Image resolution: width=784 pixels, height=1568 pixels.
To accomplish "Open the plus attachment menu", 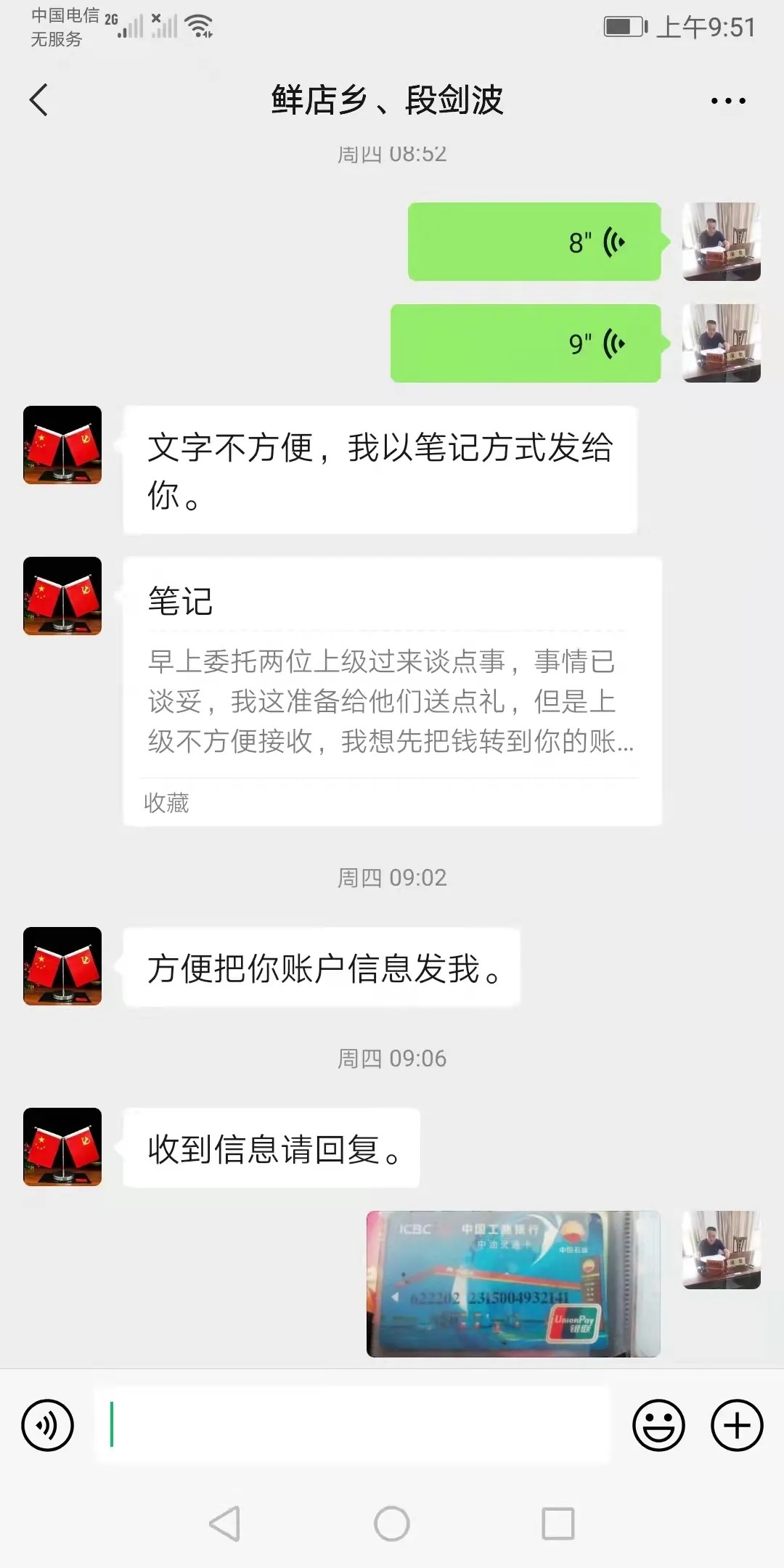I will tap(736, 1425).
